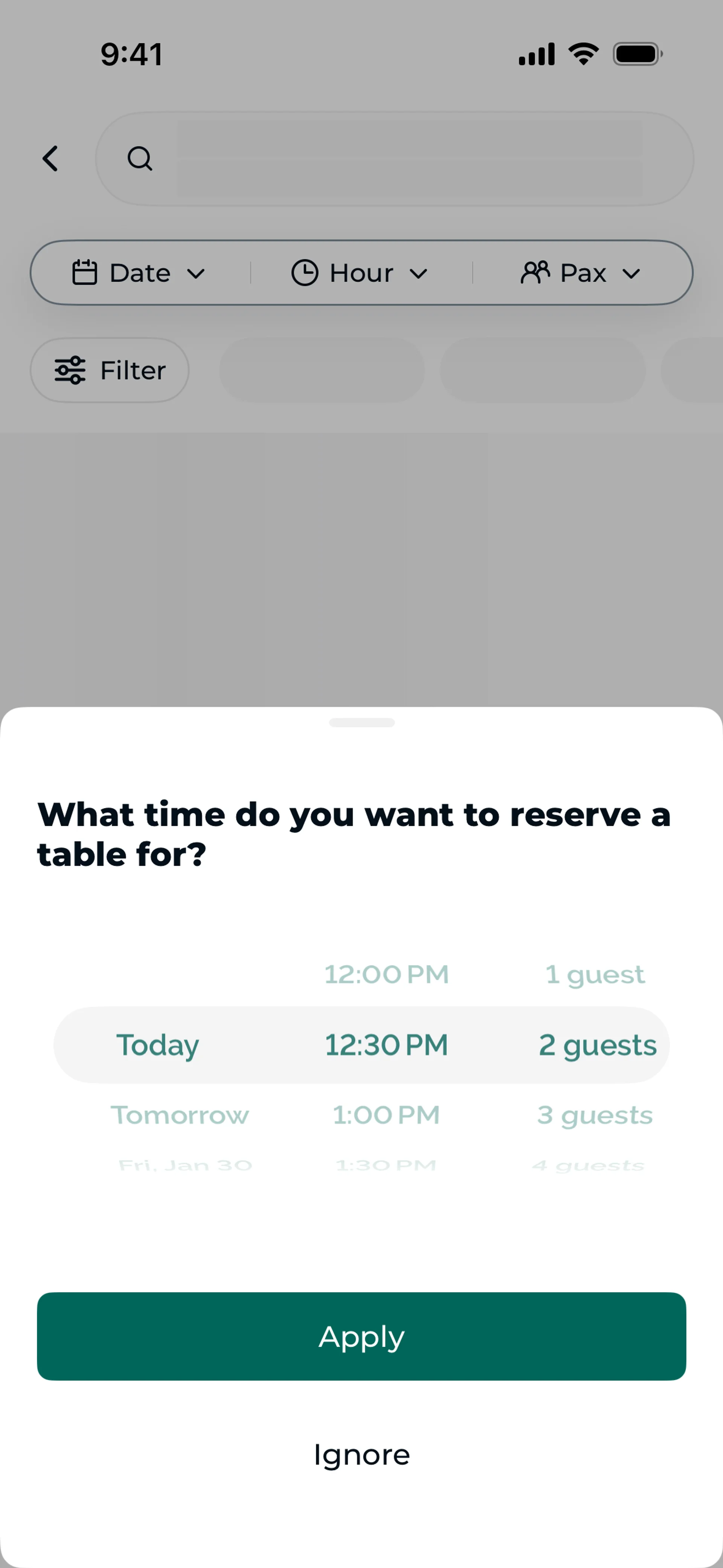
Task: Open the Filter options
Action: coord(110,370)
